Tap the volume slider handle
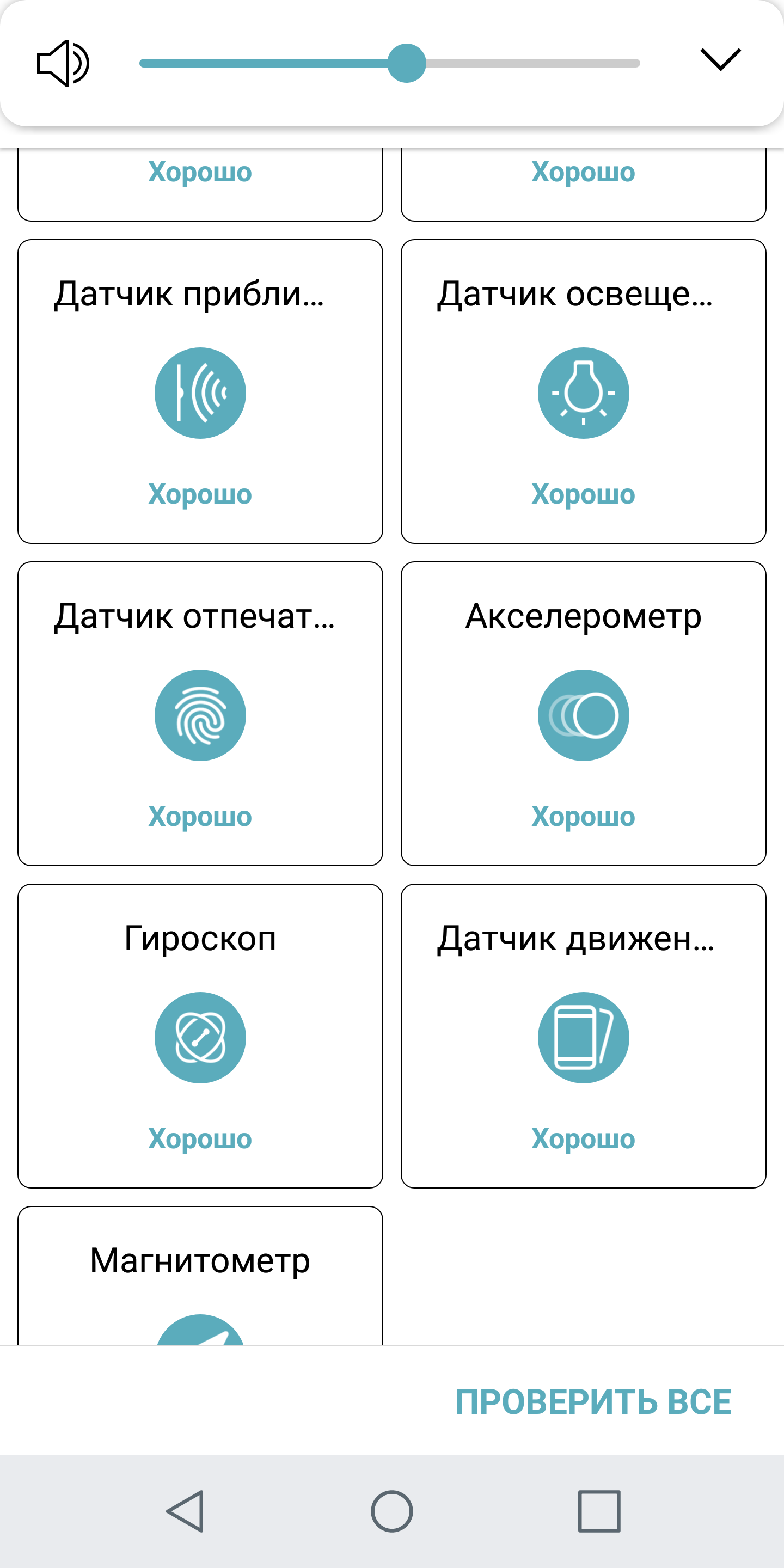The height and width of the screenshot is (1568, 784). (x=407, y=63)
